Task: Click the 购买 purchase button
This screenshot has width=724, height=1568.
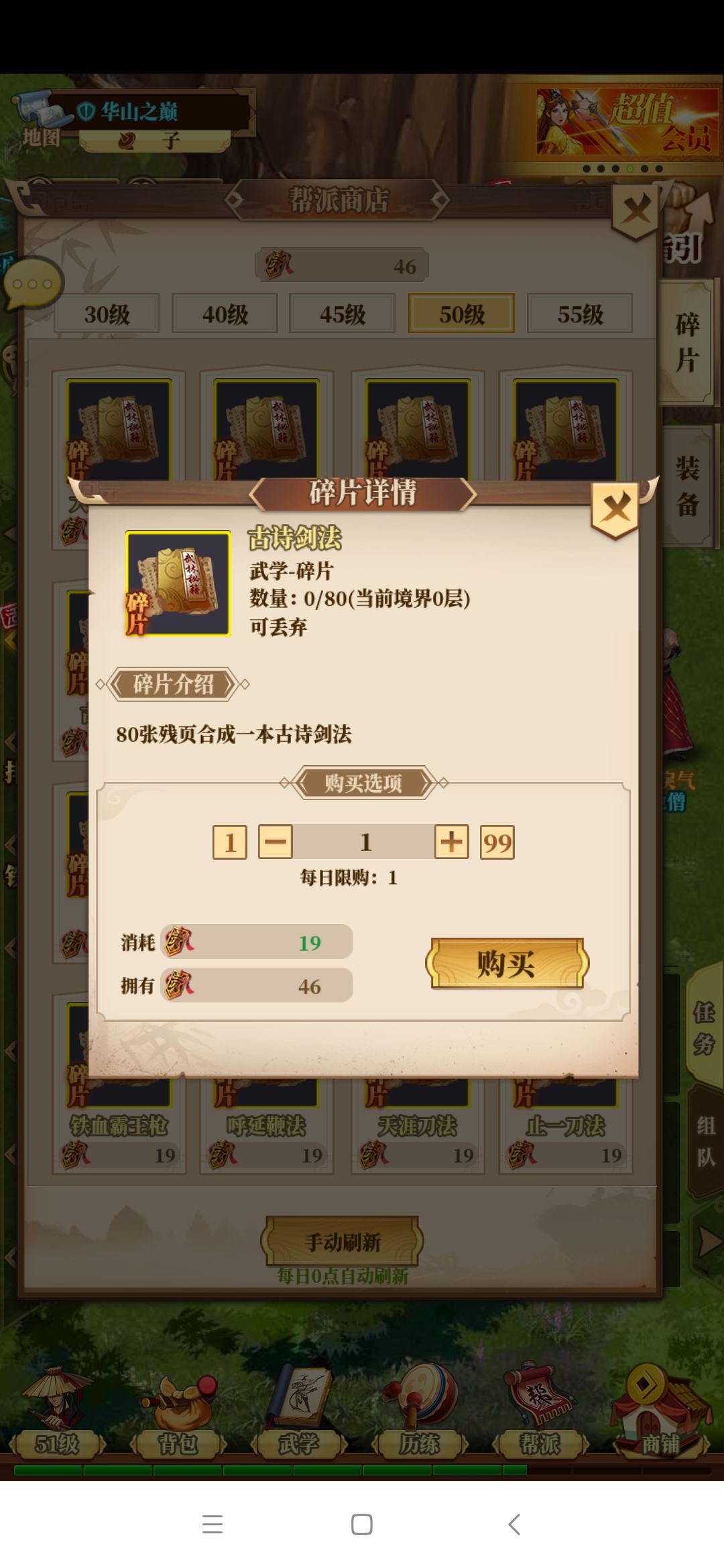Action: coord(506,963)
